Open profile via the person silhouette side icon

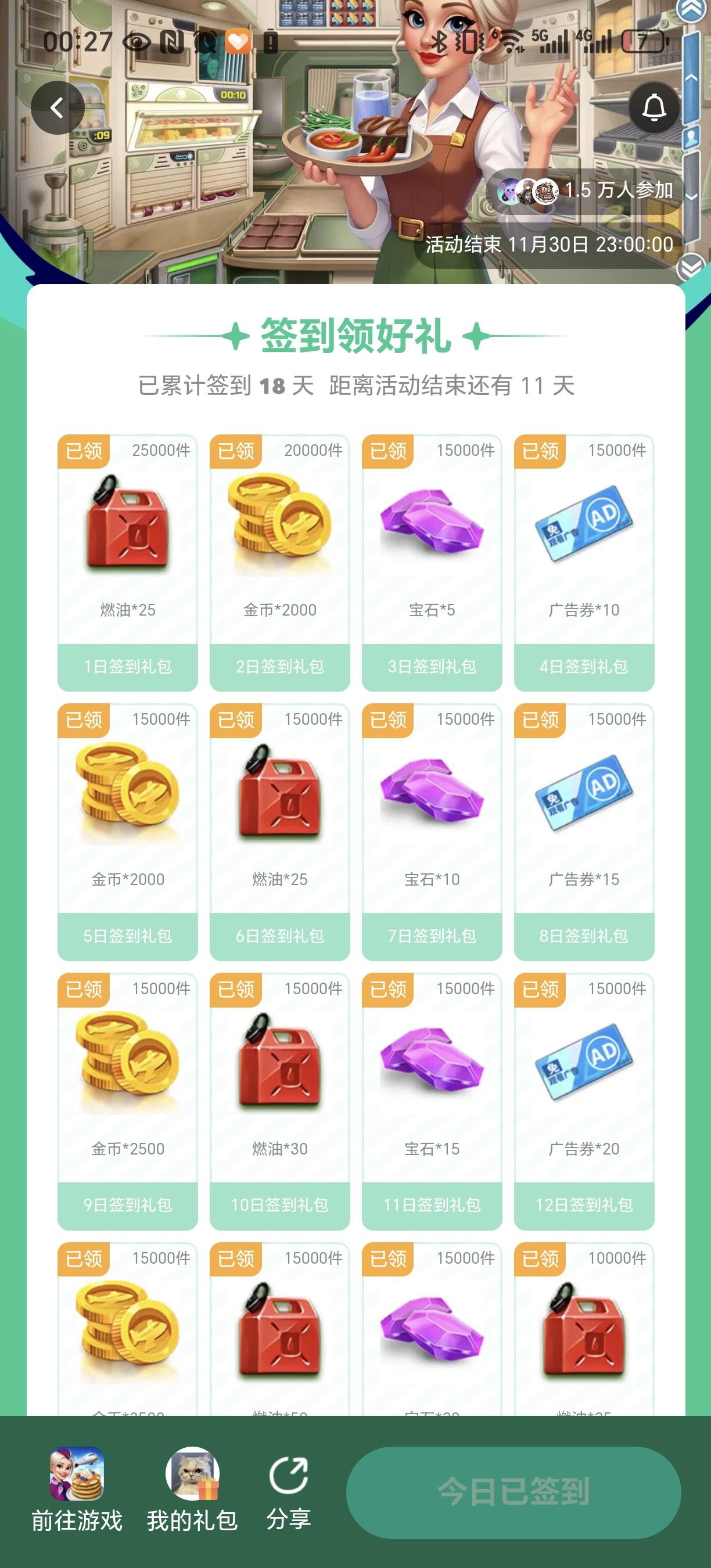coord(691,135)
